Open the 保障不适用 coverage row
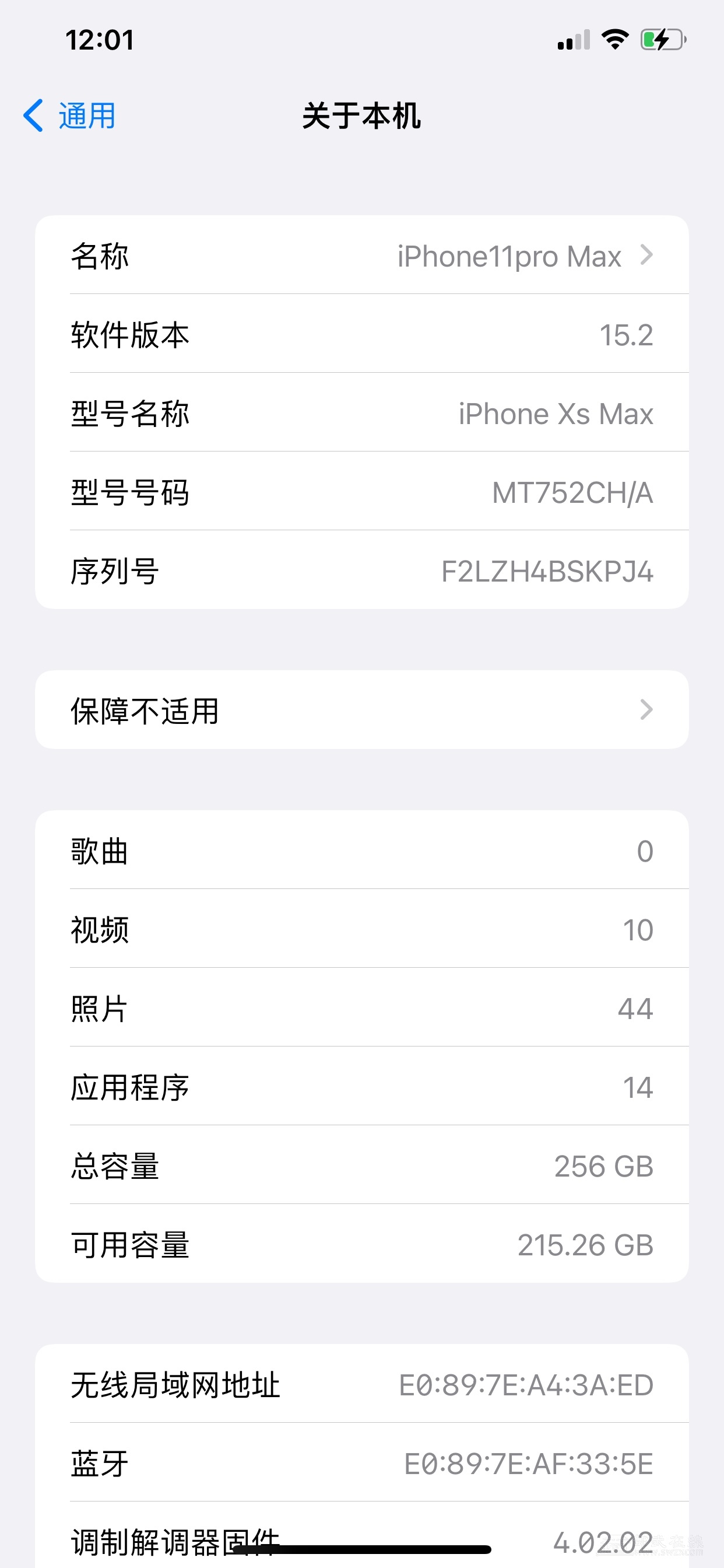Image resolution: width=724 pixels, height=1568 pixels. click(x=361, y=710)
